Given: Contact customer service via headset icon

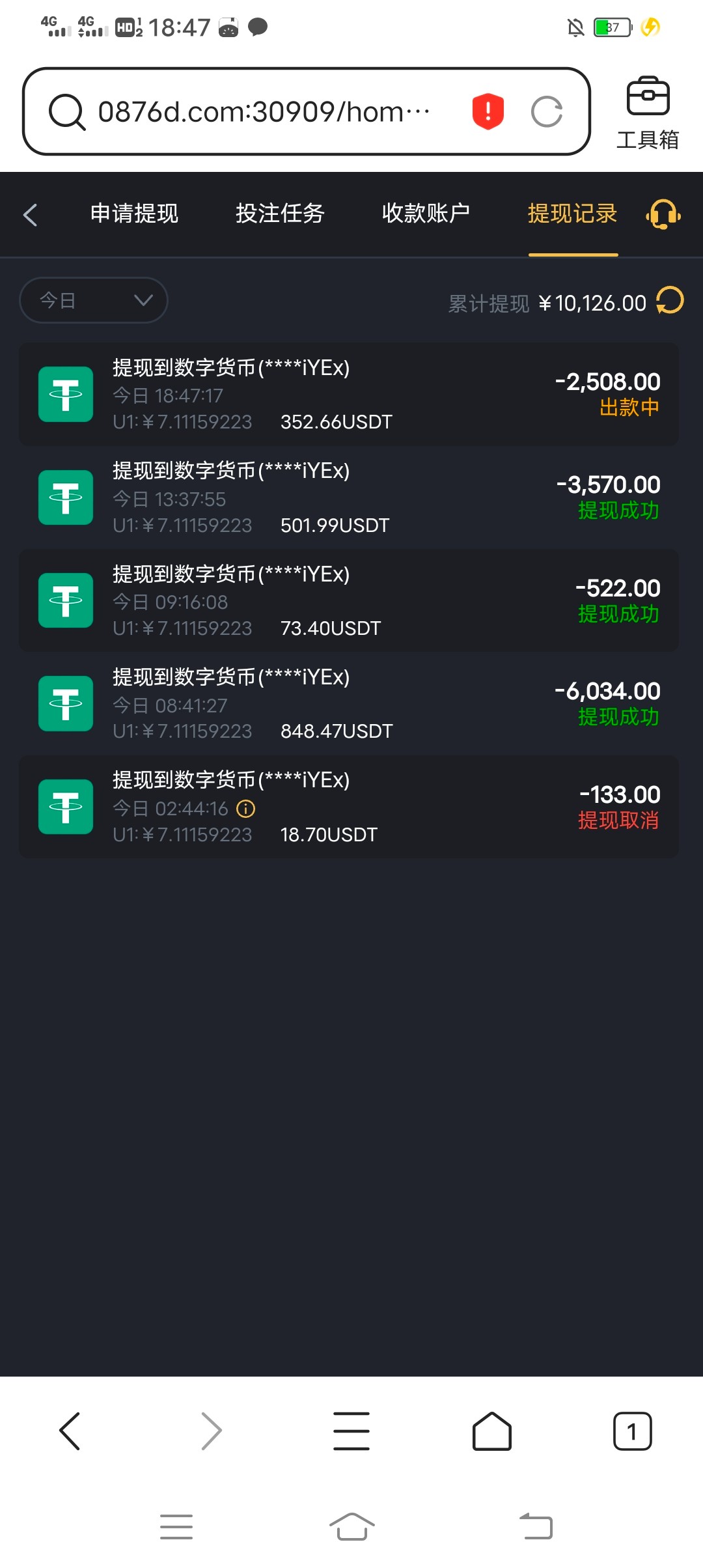Looking at the screenshot, I should 663,214.
